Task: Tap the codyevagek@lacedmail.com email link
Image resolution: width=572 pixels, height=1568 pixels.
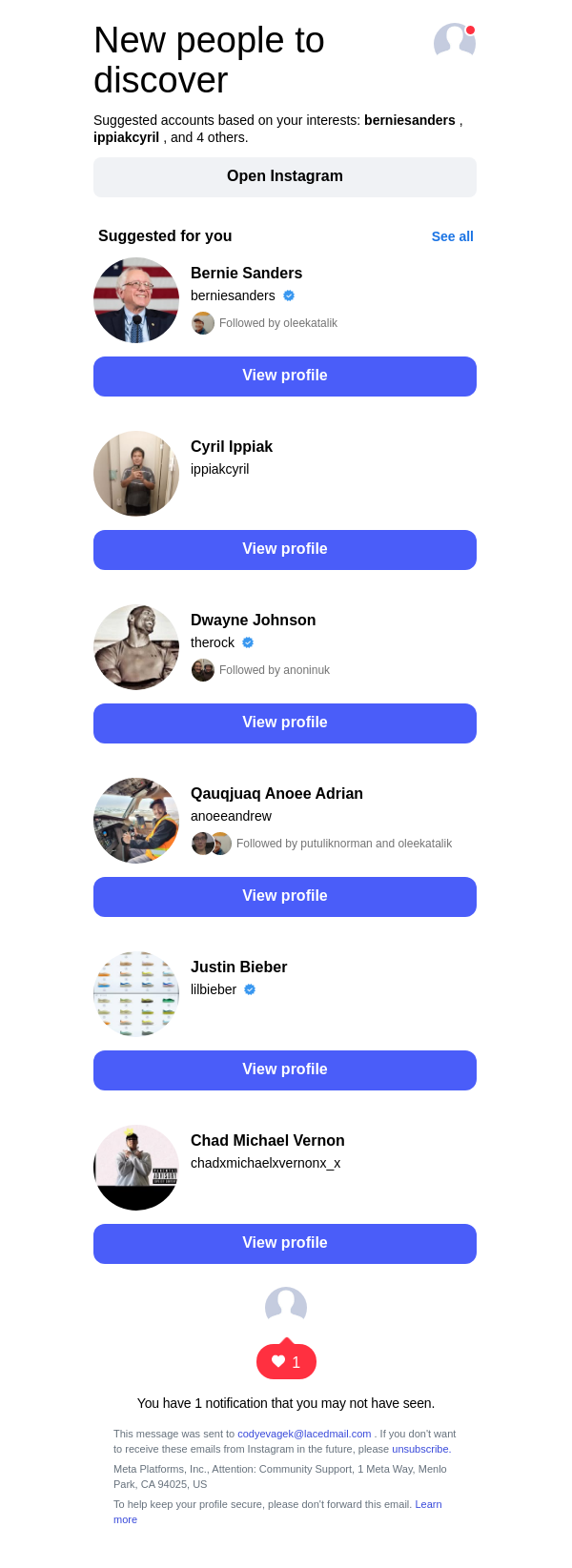Action: click(304, 1434)
